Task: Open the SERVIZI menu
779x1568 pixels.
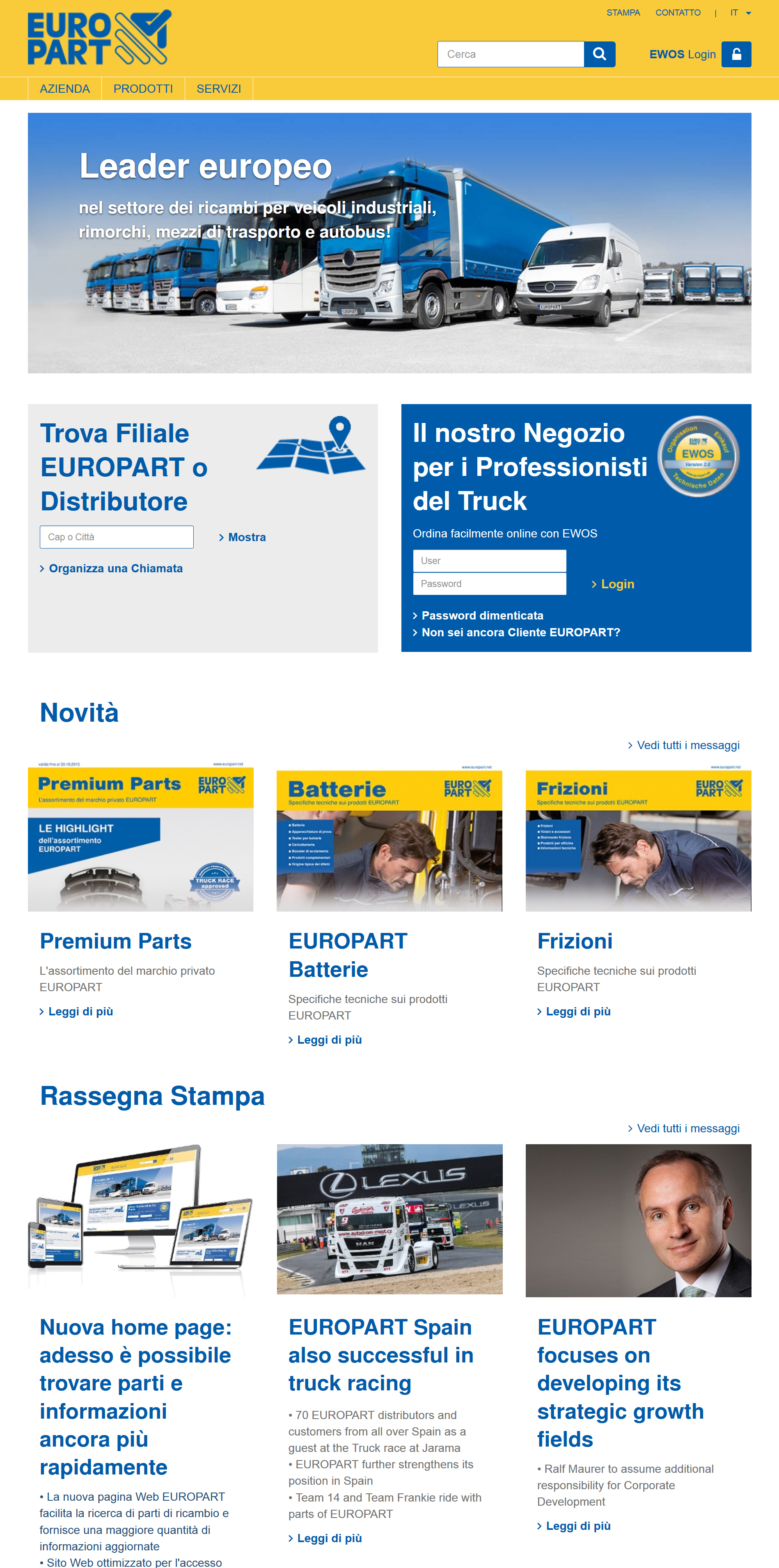Action: coord(219,89)
